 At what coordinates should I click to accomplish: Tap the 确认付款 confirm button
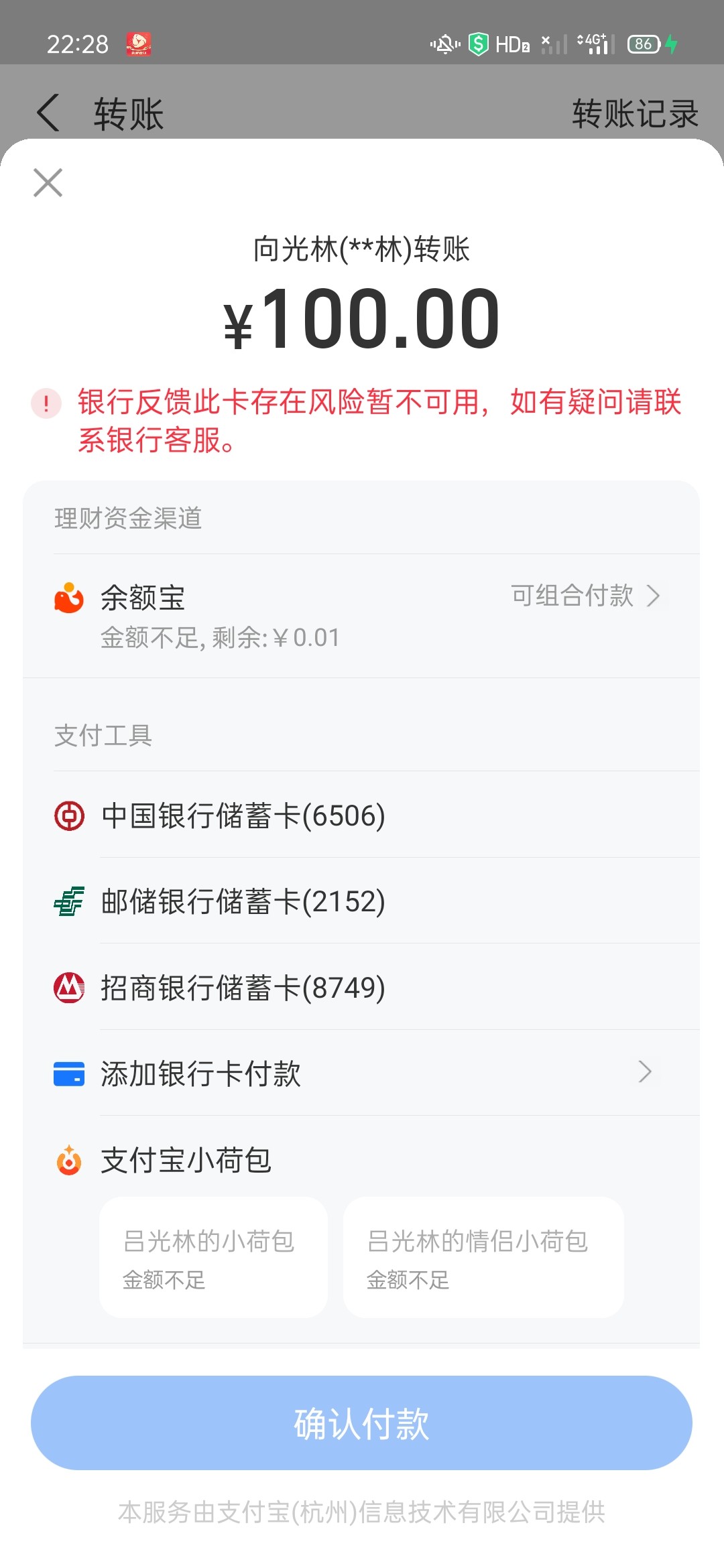(x=361, y=1423)
